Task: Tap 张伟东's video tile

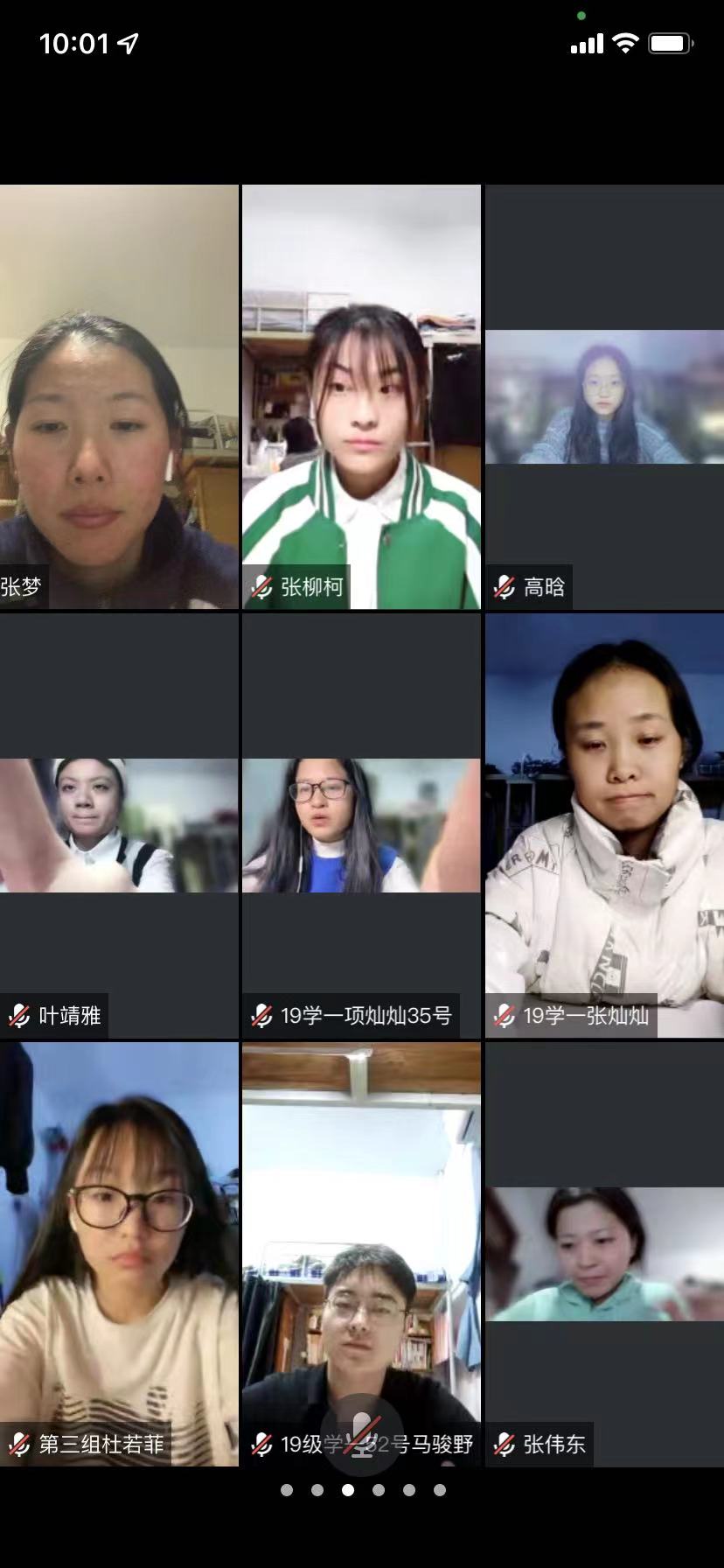Action: coord(604,1253)
